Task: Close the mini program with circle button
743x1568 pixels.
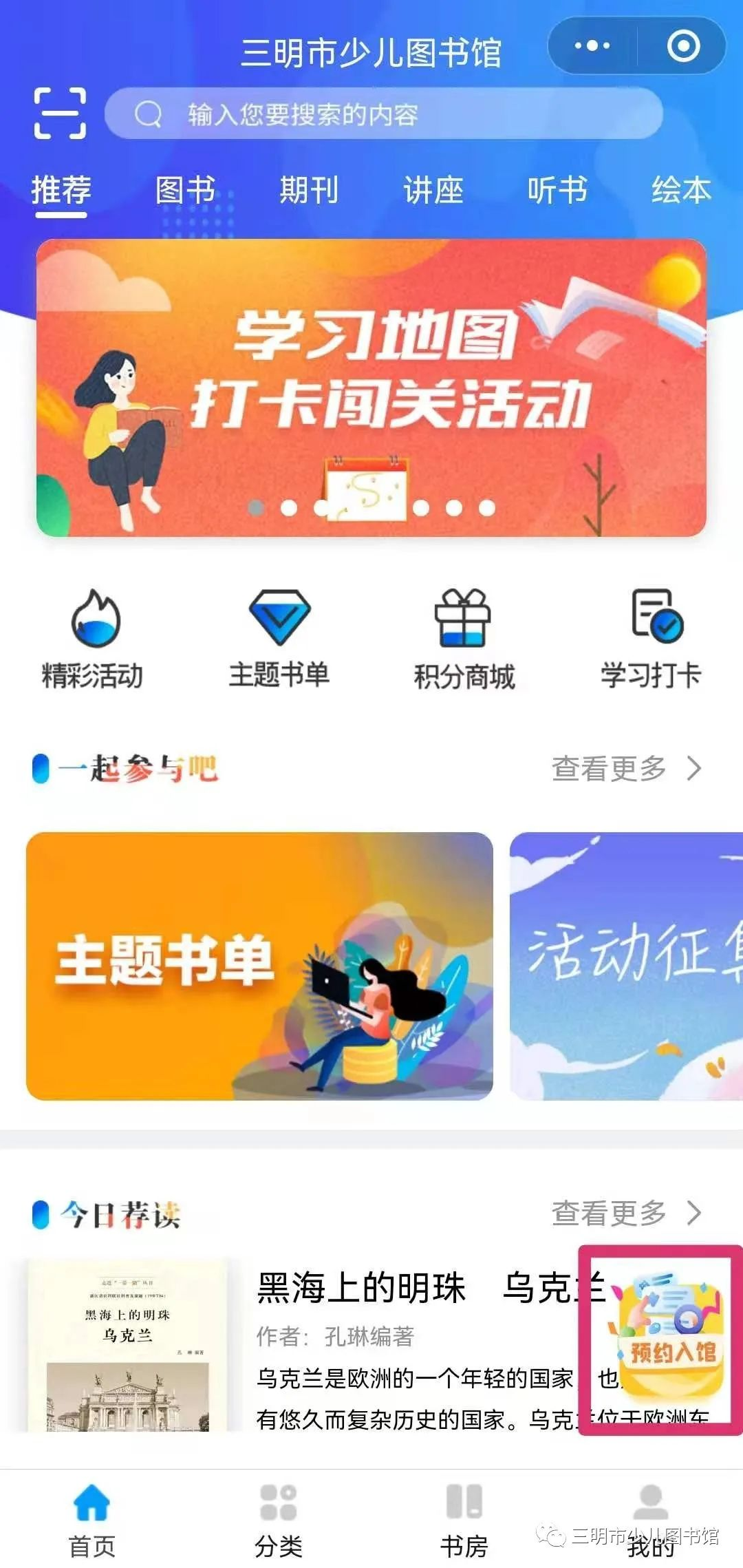Action: (x=682, y=46)
